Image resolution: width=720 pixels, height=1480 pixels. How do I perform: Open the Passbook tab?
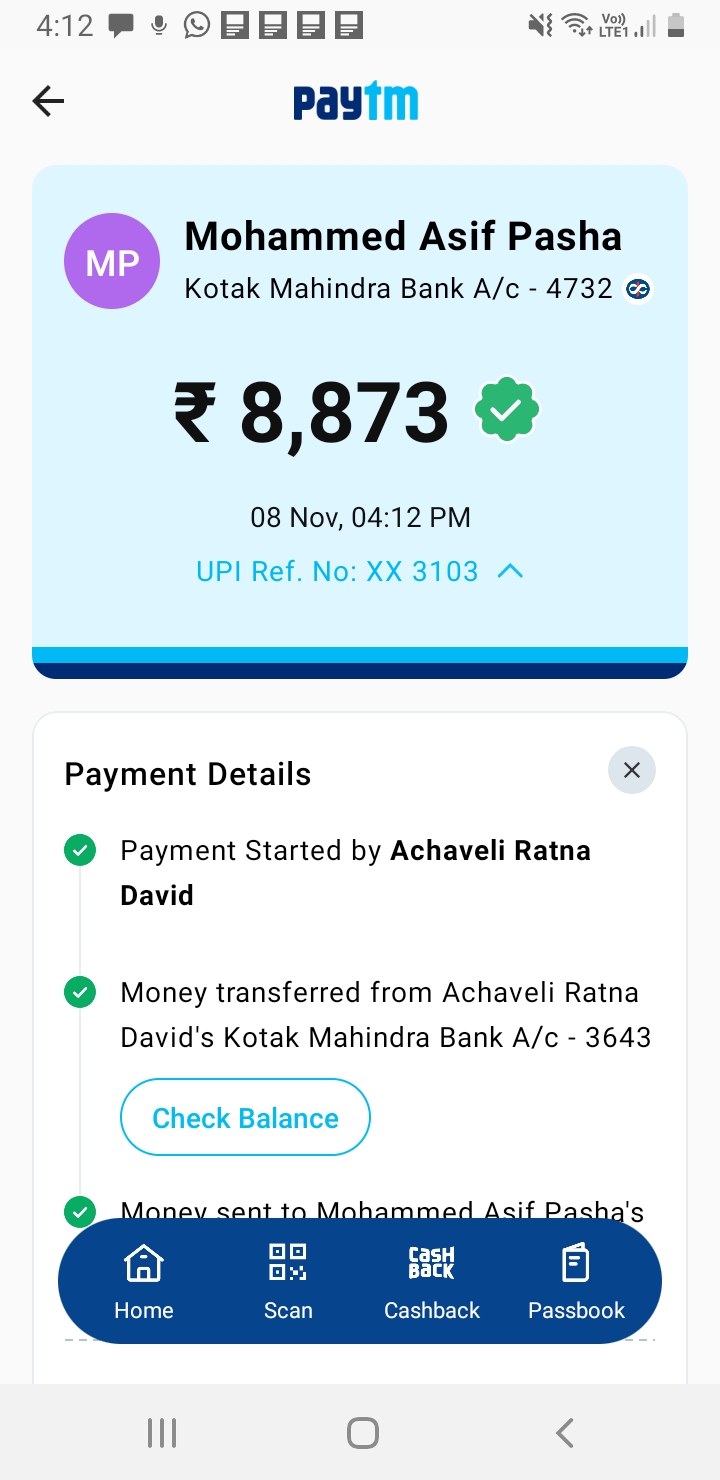coord(577,1282)
